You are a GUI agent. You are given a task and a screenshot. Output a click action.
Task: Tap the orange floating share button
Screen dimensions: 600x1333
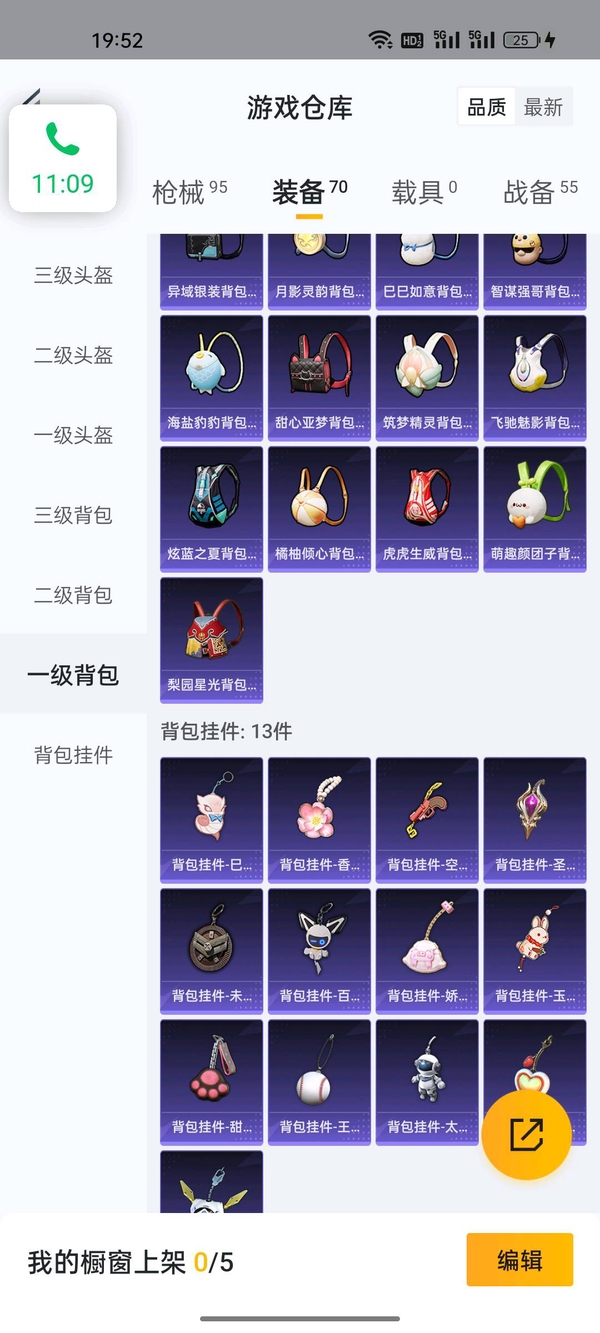coord(526,1134)
